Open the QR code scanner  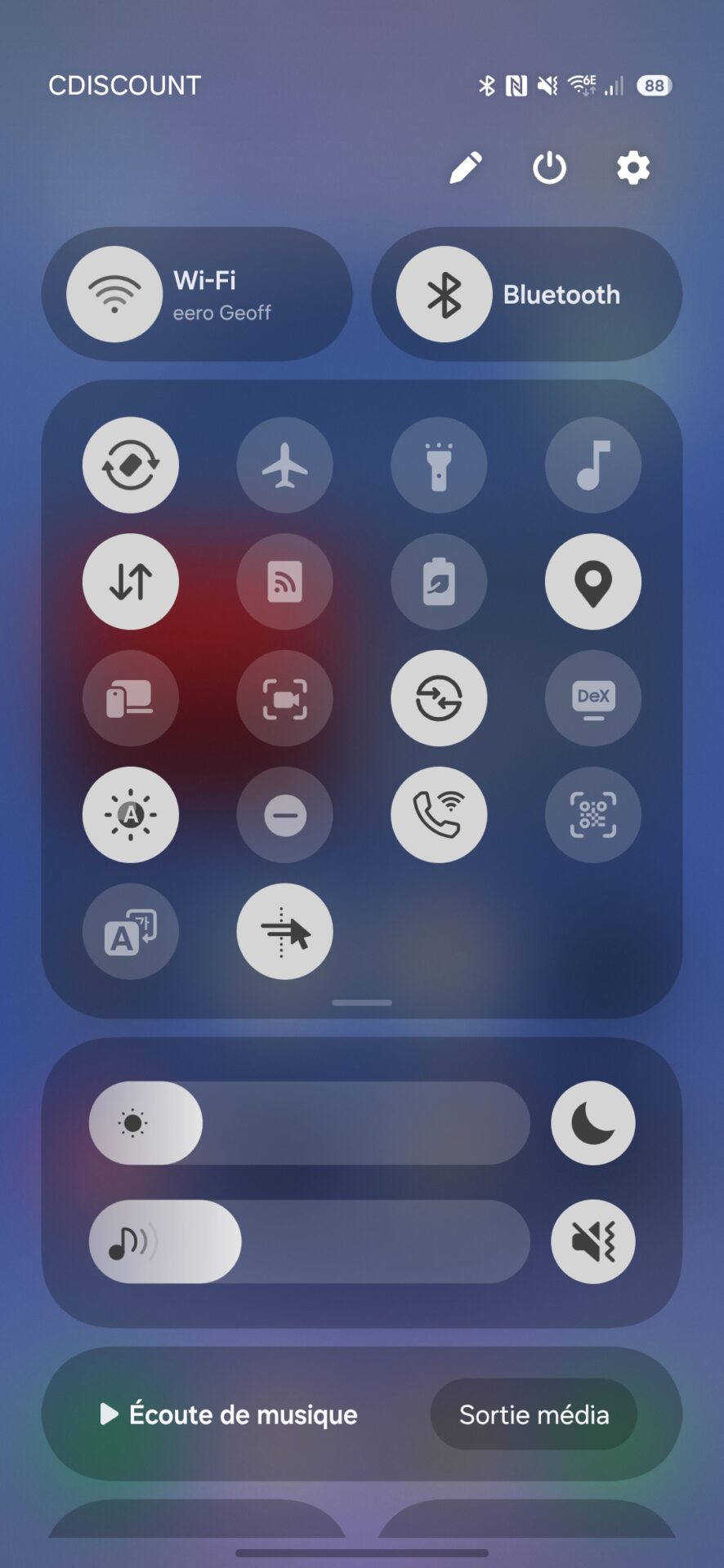pyautogui.click(x=593, y=815)
